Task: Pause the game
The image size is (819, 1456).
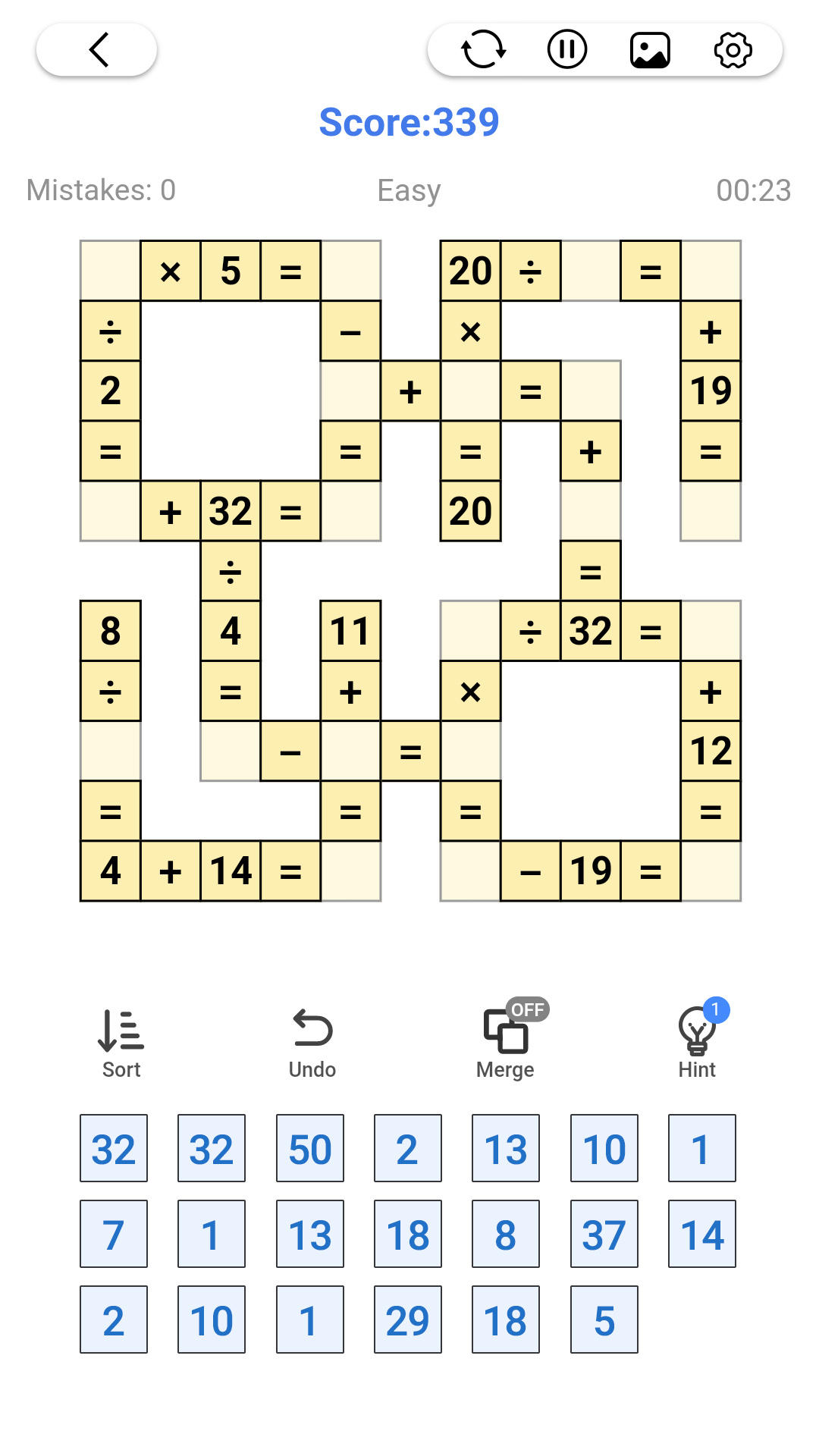Action: [567, 50]
